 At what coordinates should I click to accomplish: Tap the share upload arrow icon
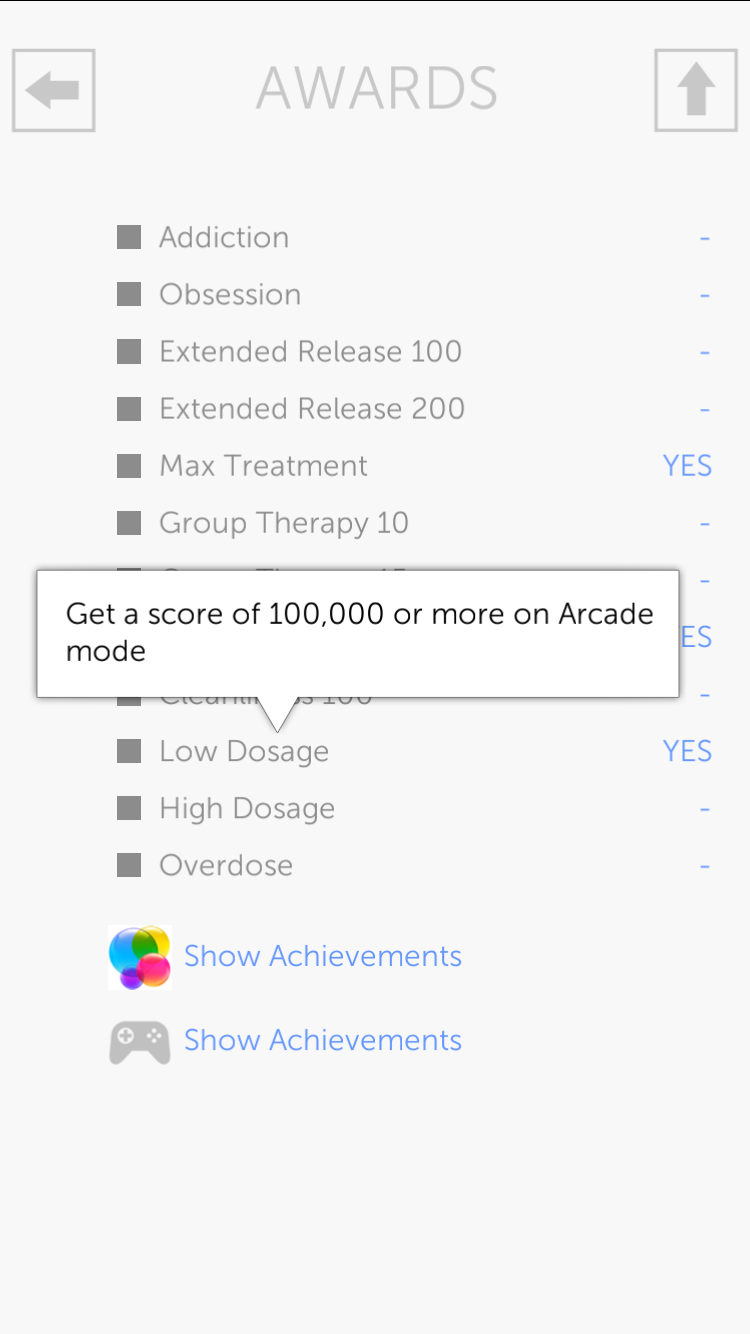696,90
